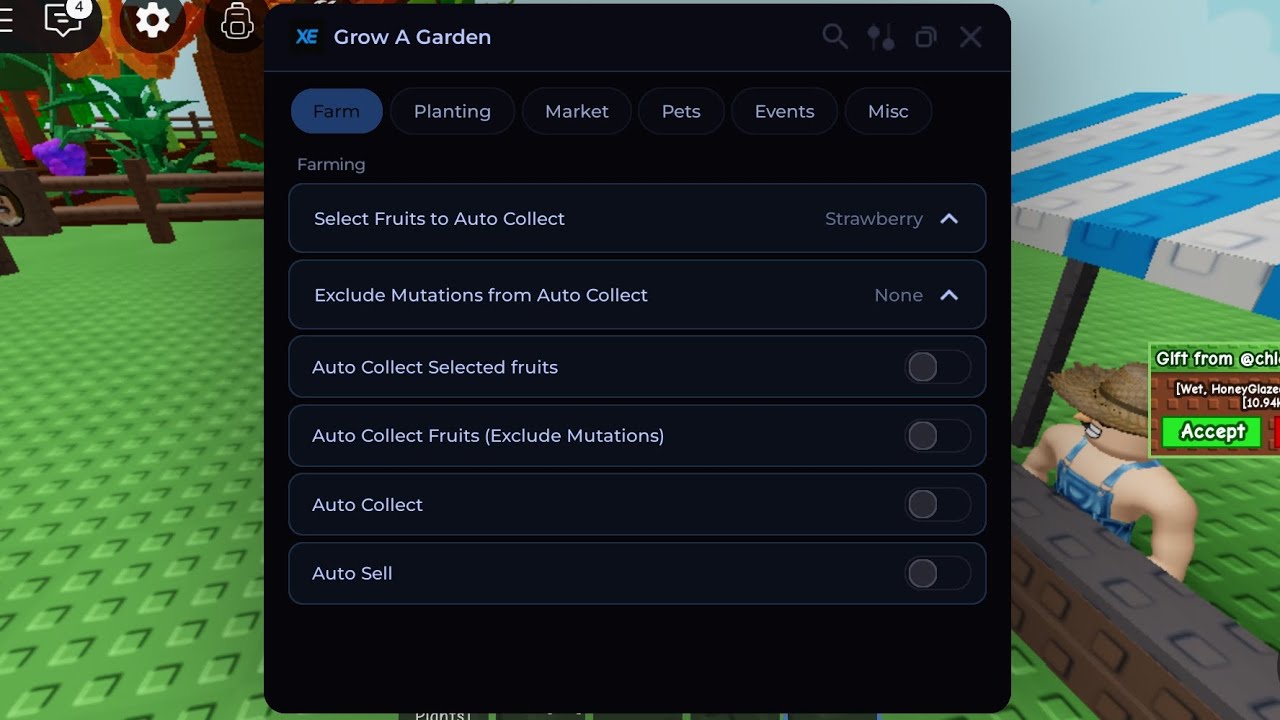
Task: Open the Pets tab
Action: [681, 111]
